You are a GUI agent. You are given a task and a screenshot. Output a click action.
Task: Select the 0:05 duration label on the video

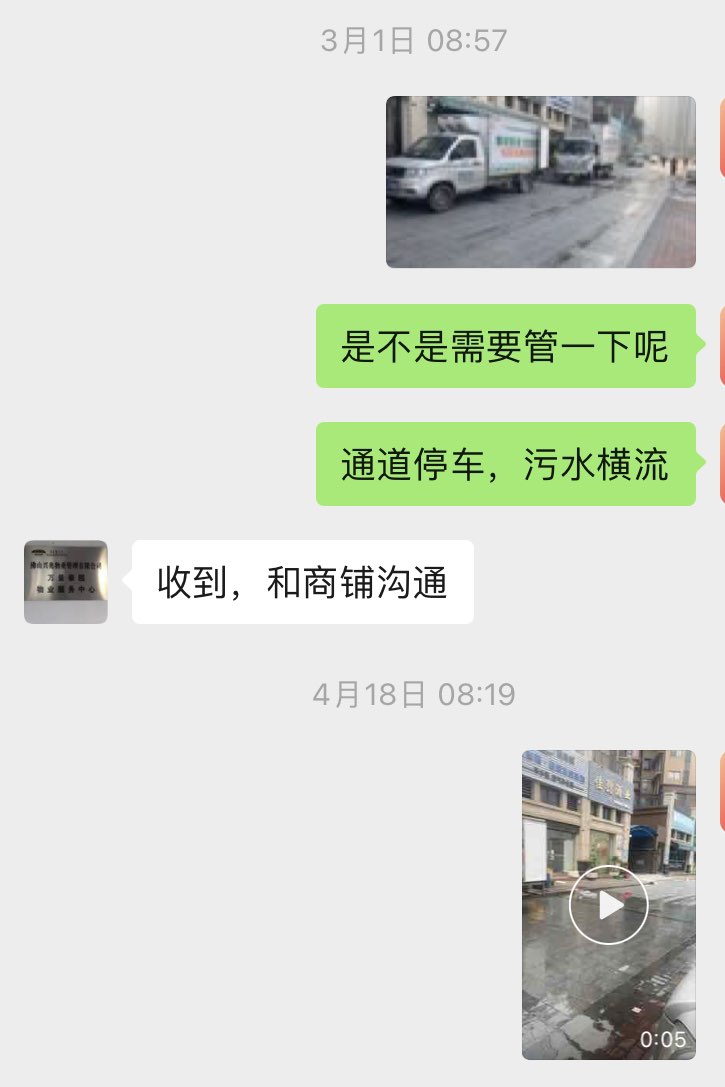coord(663,1041)
